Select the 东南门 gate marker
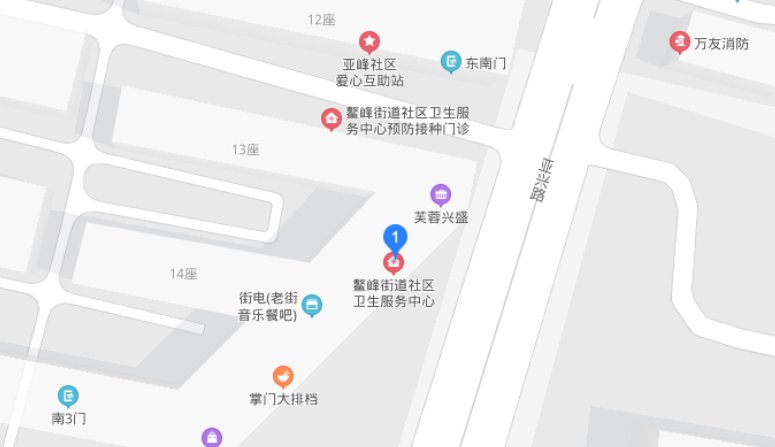The image size is (775, 447). (x=451, y=62)
